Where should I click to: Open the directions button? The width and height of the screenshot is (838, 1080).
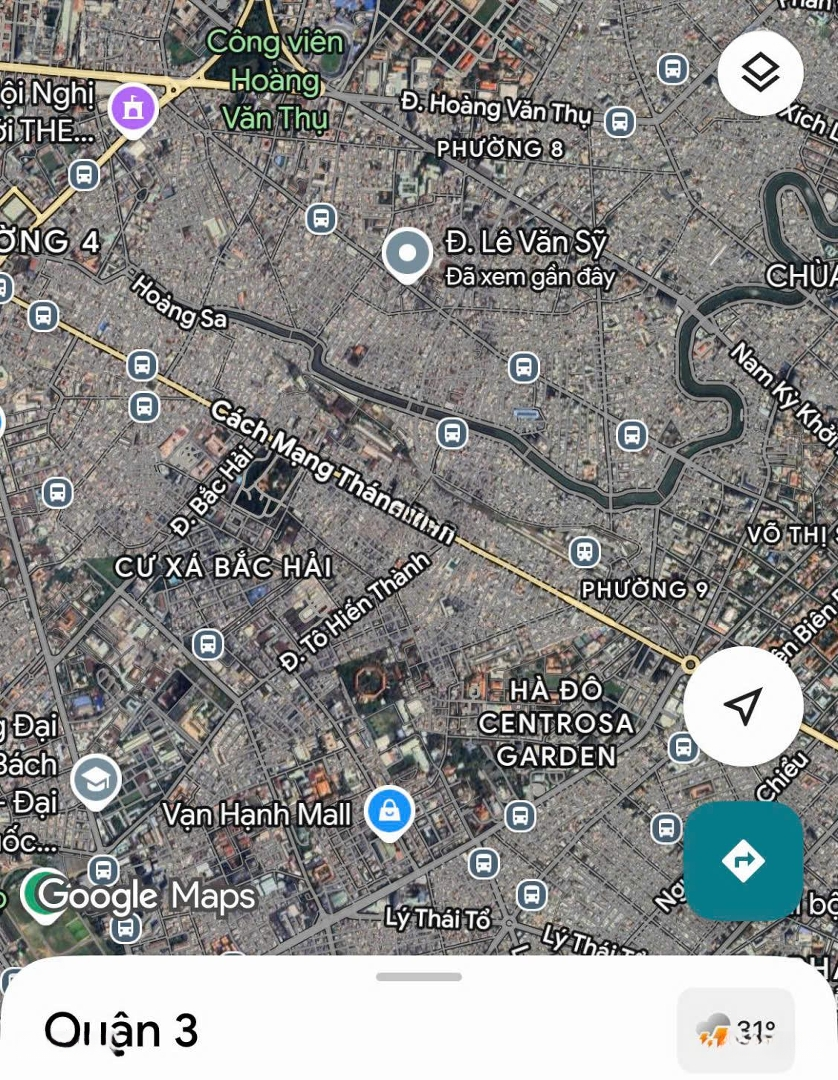point(743,861)
